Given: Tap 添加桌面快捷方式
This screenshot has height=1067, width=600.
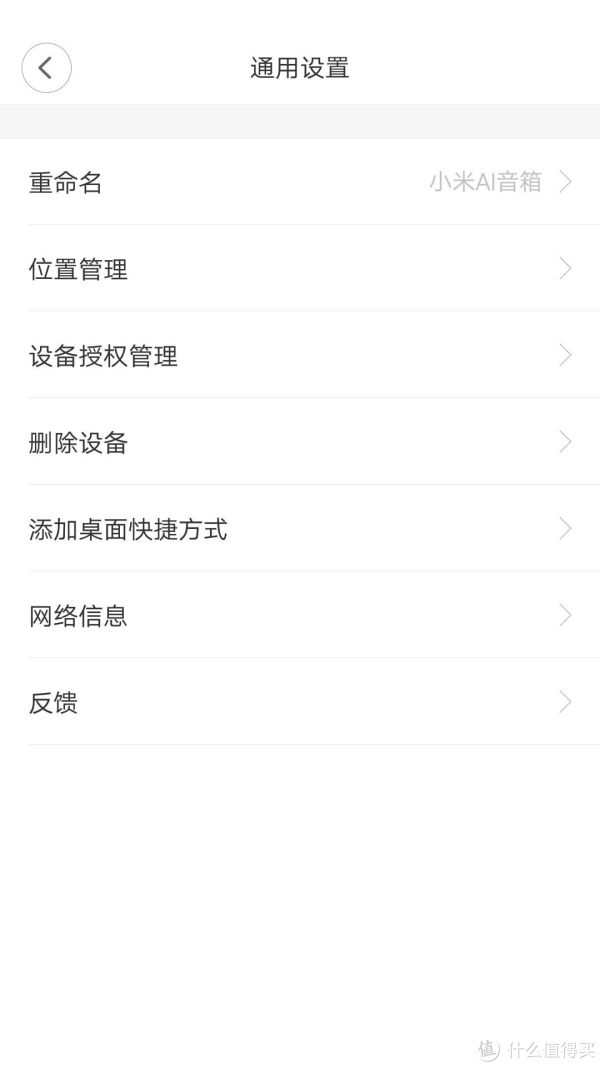Looking at the screenshot, I should pyautogui.click(x=300, y=528).
